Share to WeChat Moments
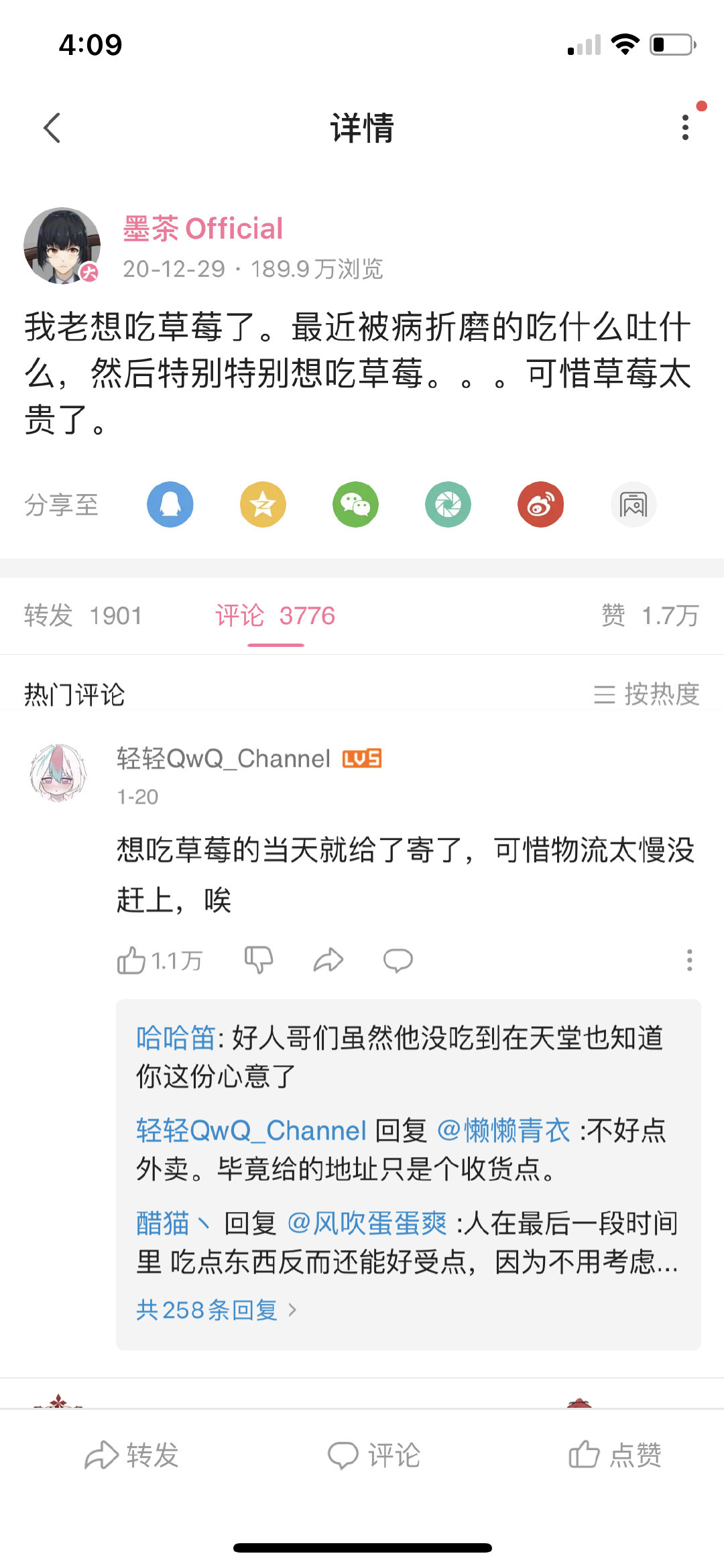The image size is (724, 1568). 448,504
